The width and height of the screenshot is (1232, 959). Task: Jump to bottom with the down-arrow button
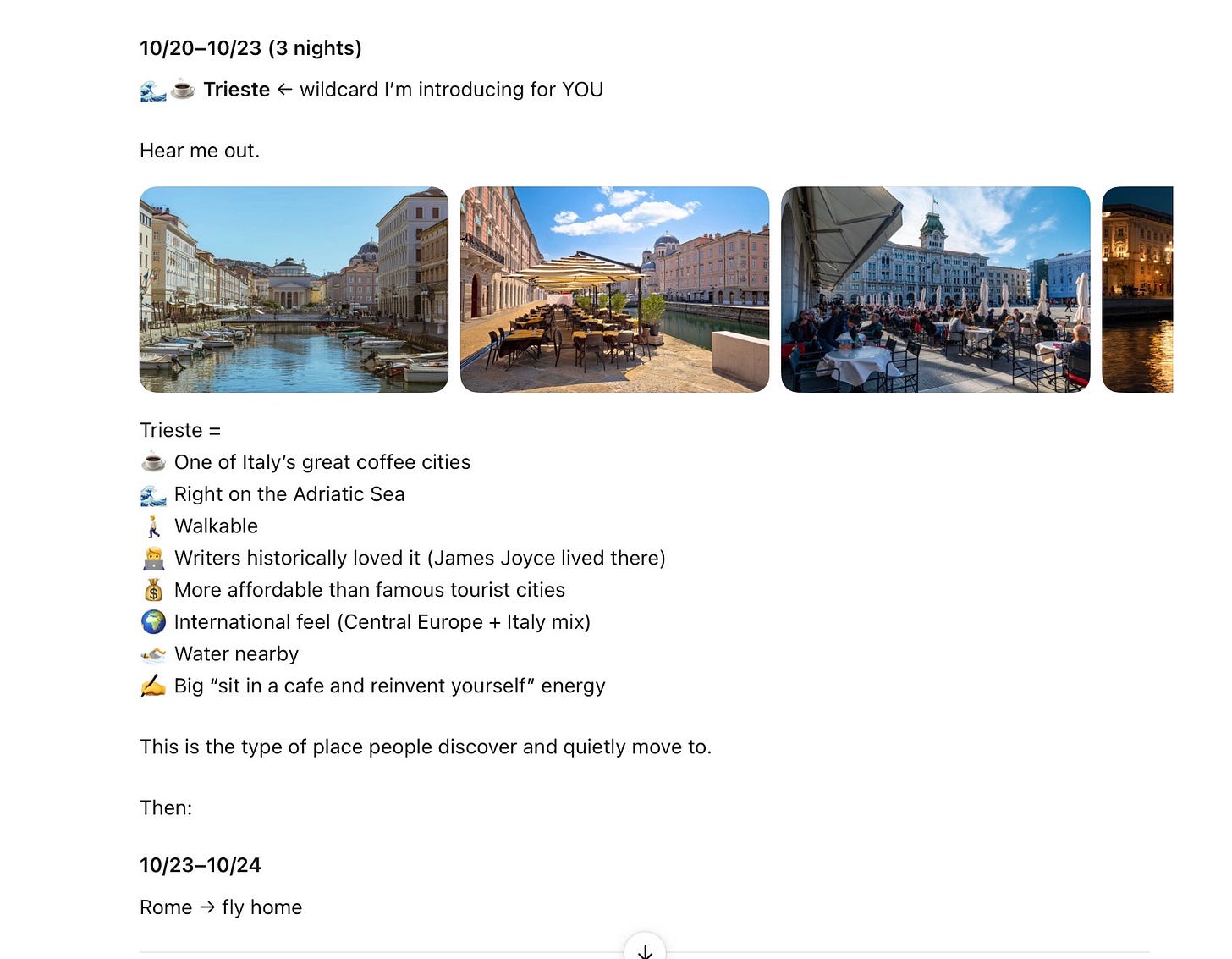(645, 948)
